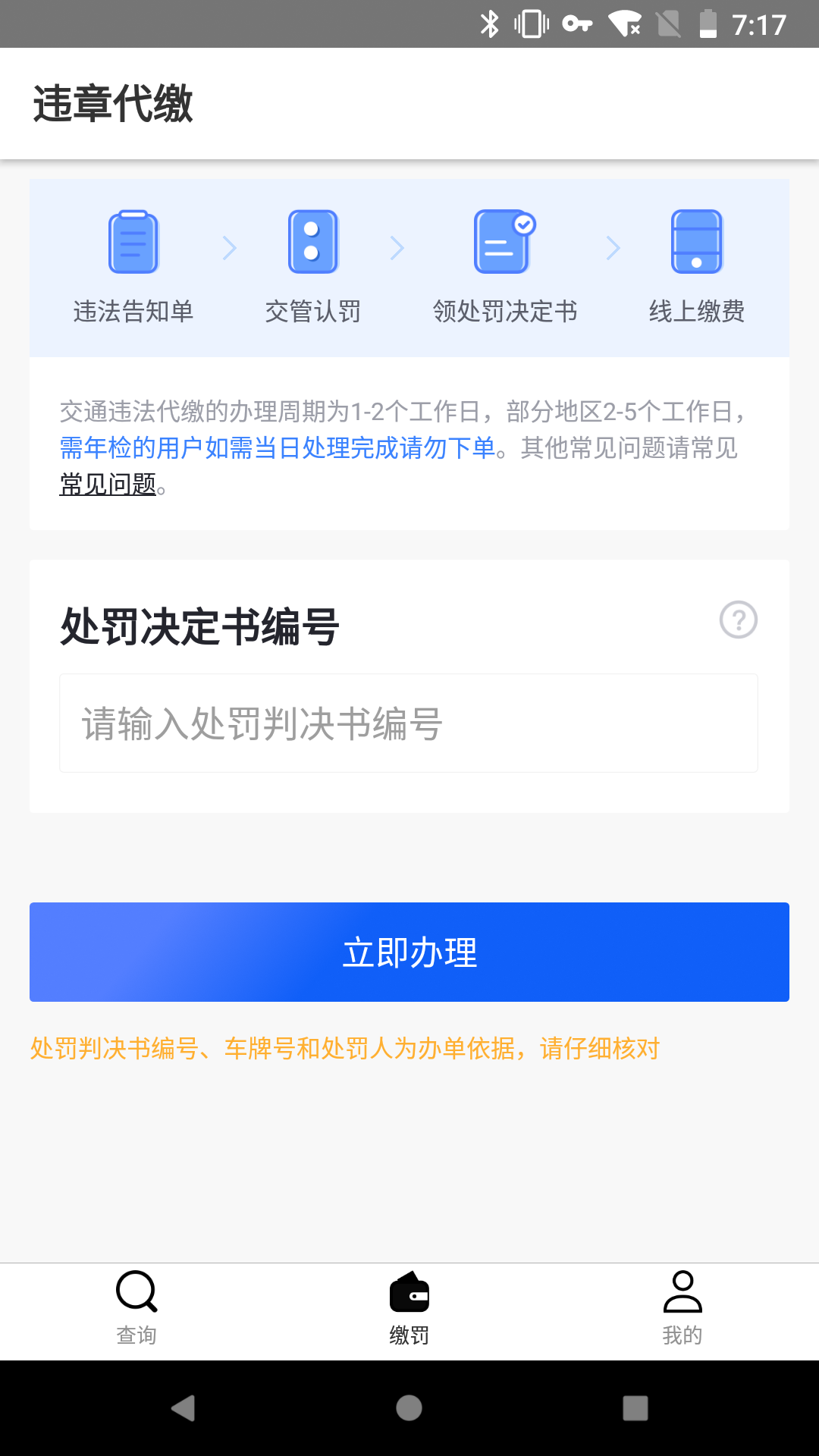
Task: Return to the home screen
Action: (x=409, y=1408)
